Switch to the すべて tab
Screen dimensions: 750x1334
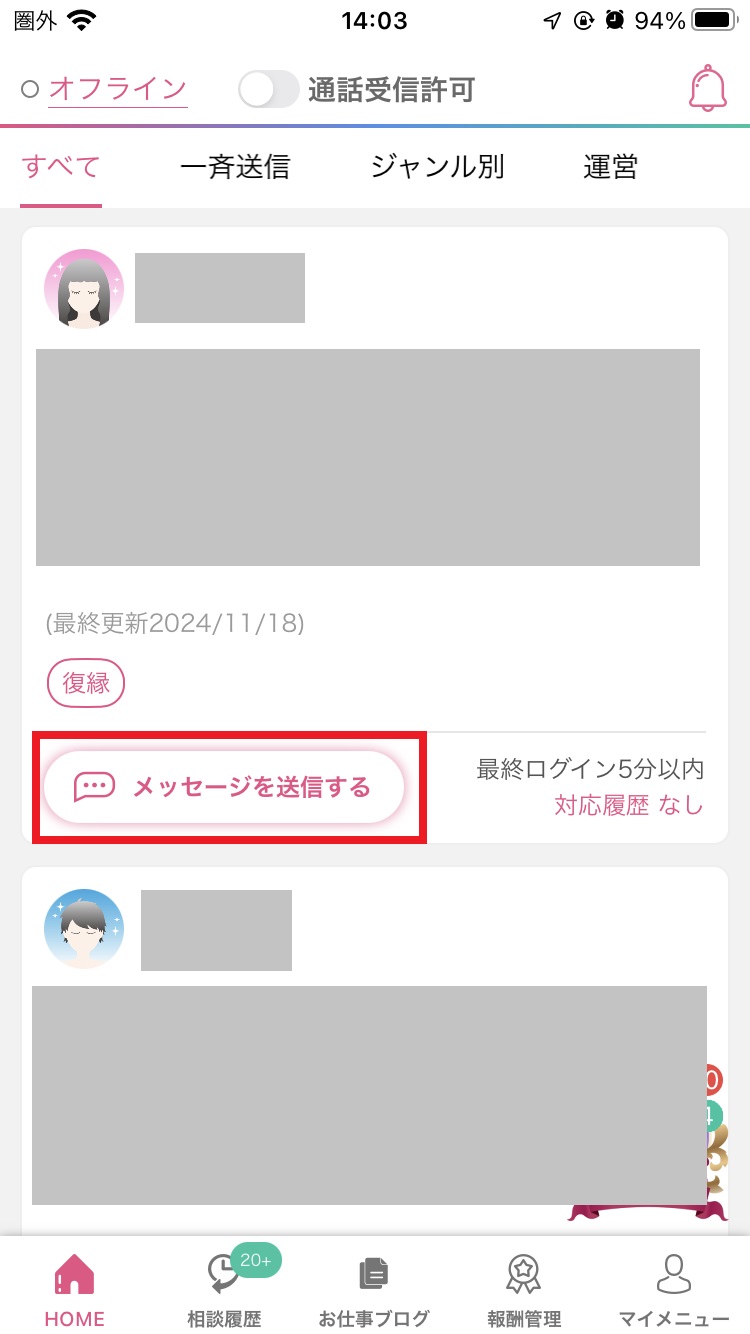pos(61,167)
